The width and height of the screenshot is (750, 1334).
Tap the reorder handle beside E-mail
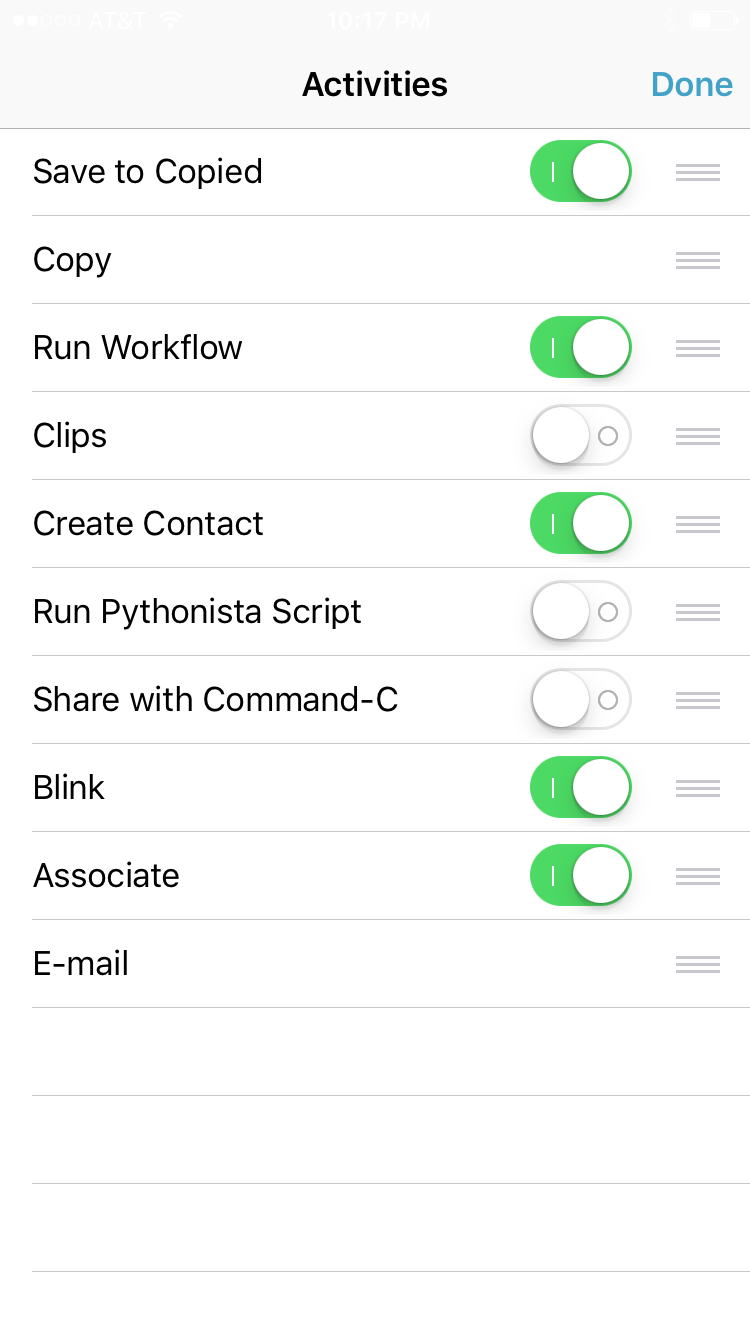[x=697, y=964]
